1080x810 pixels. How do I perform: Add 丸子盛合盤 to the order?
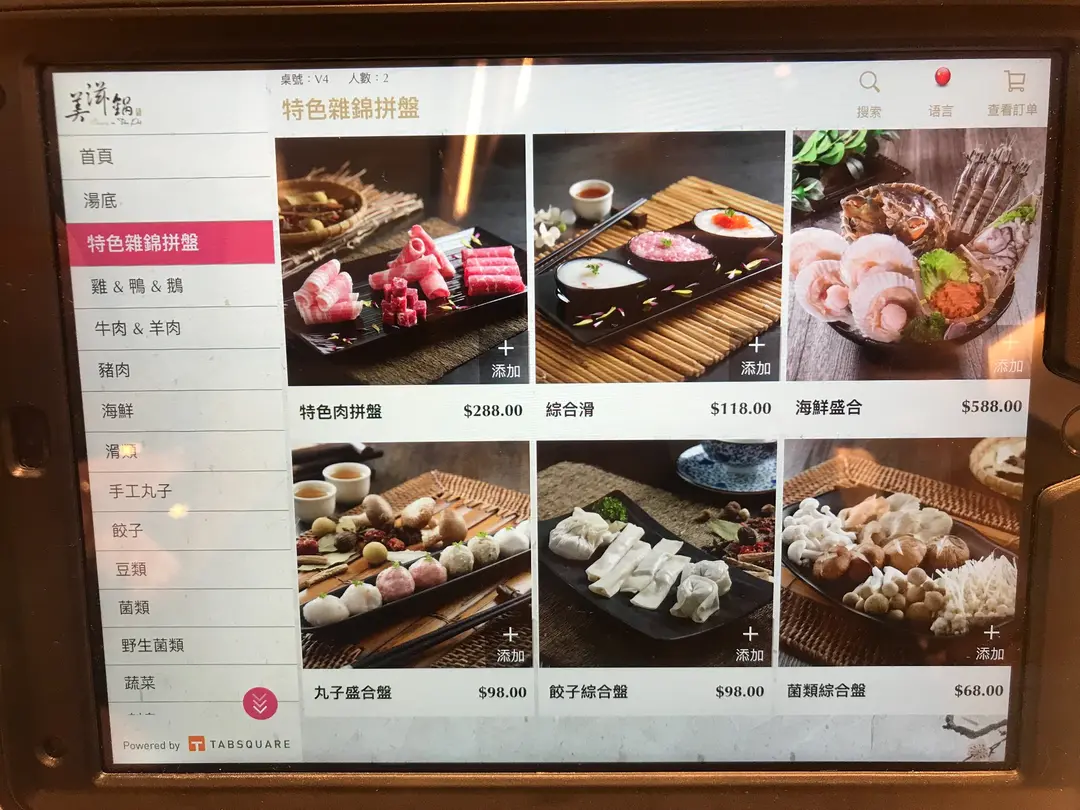click(x=510, y=645)
